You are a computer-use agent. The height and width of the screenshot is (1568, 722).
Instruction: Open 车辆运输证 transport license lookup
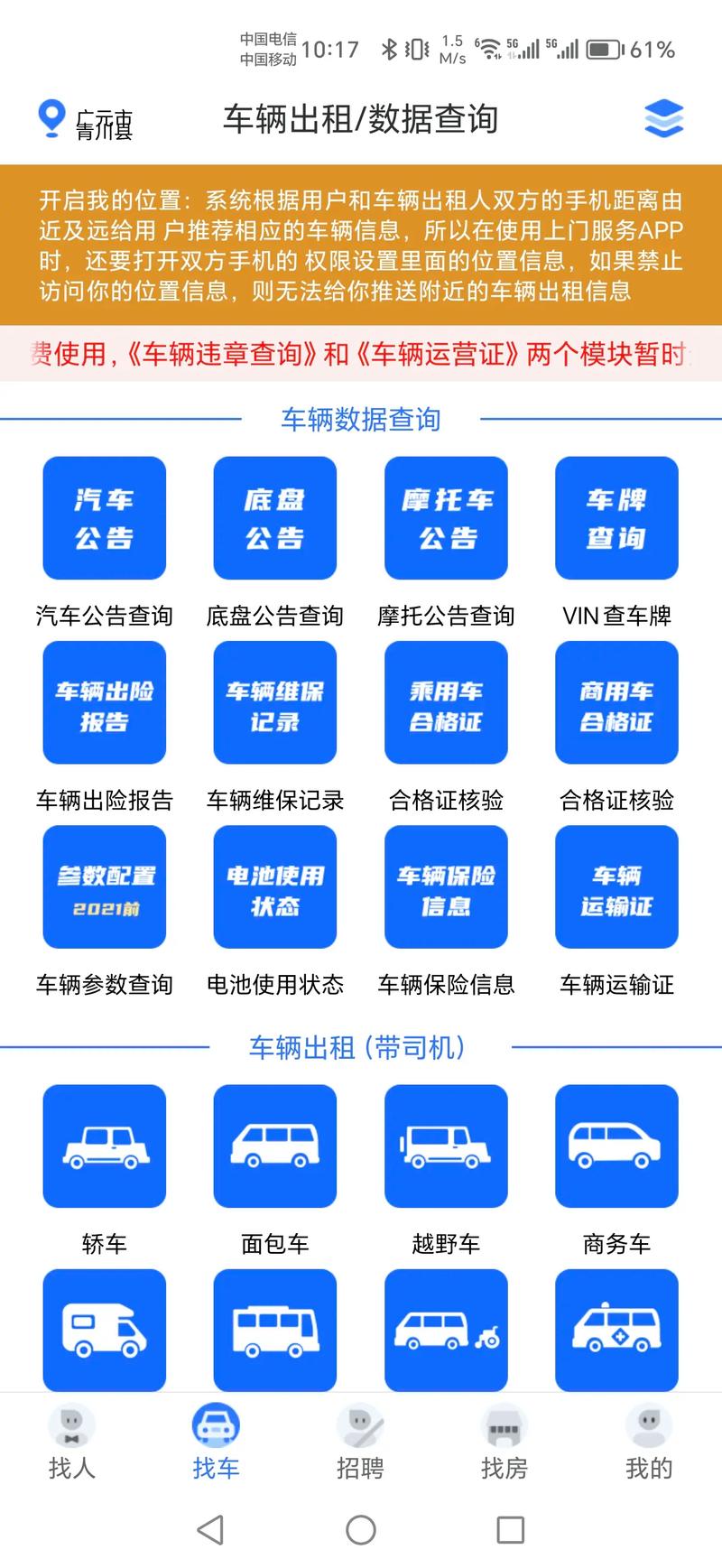[616, 887]
